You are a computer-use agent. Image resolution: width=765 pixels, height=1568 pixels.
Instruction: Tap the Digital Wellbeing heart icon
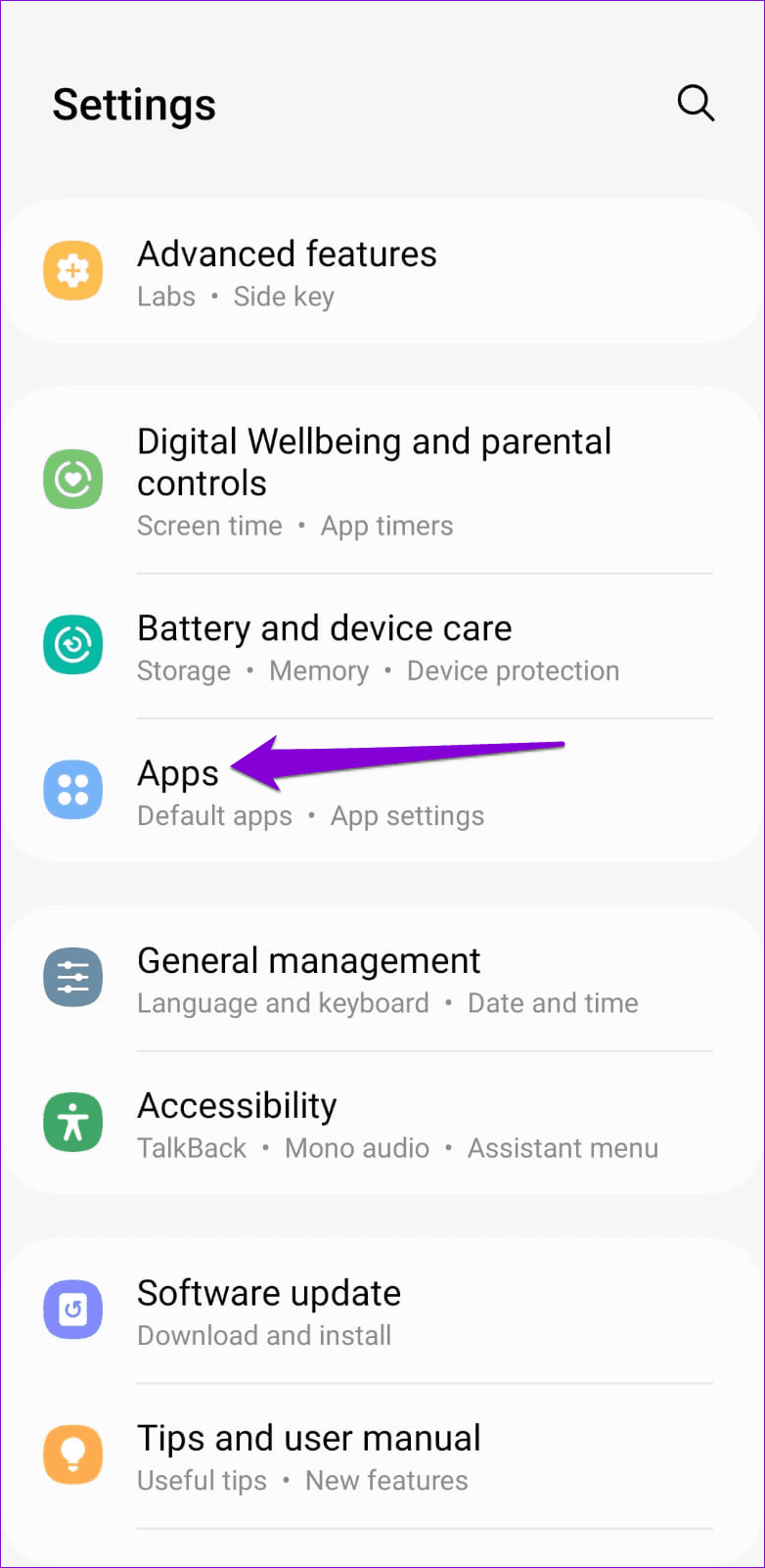tap(72, 479)
